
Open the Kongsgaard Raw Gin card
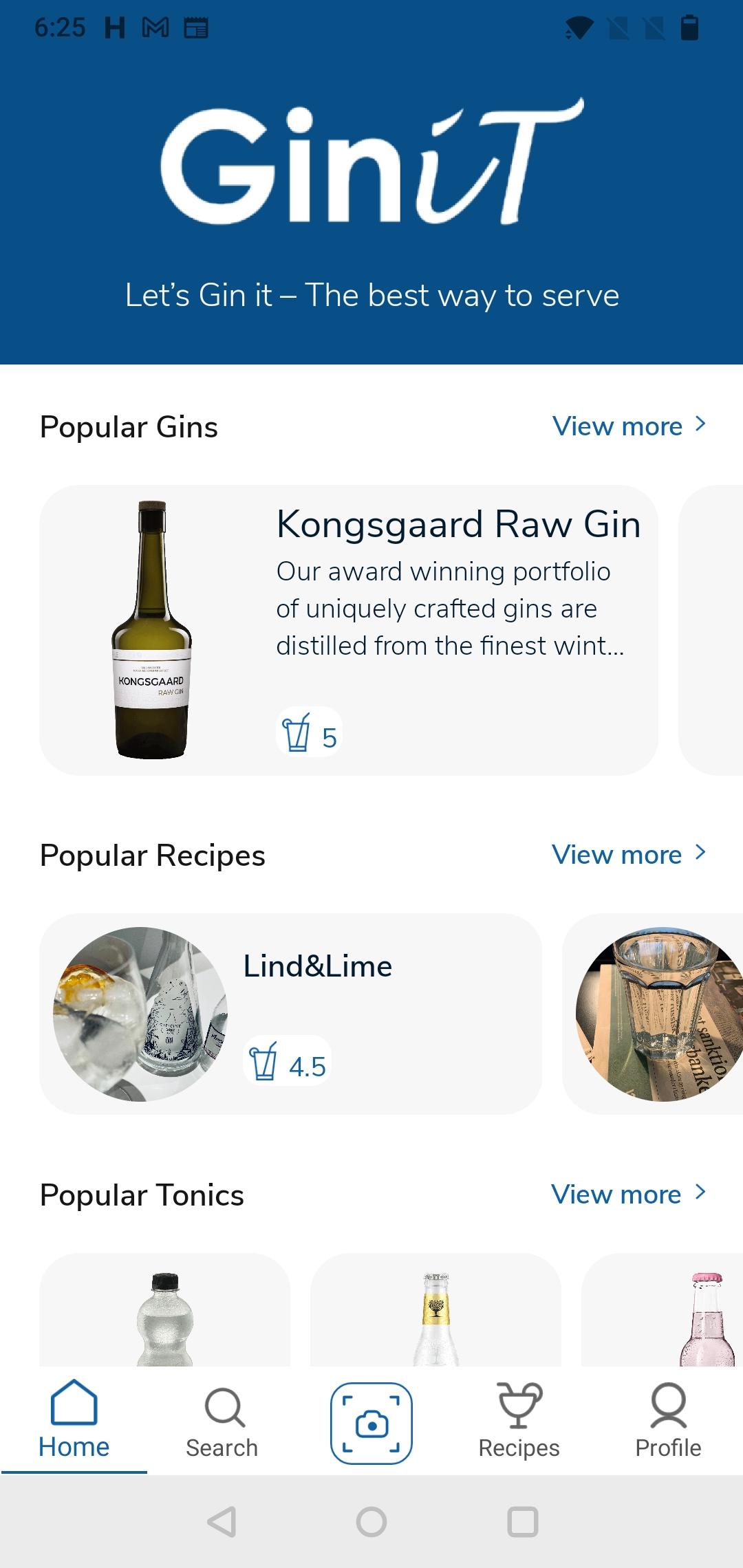(x=349, y=630)
